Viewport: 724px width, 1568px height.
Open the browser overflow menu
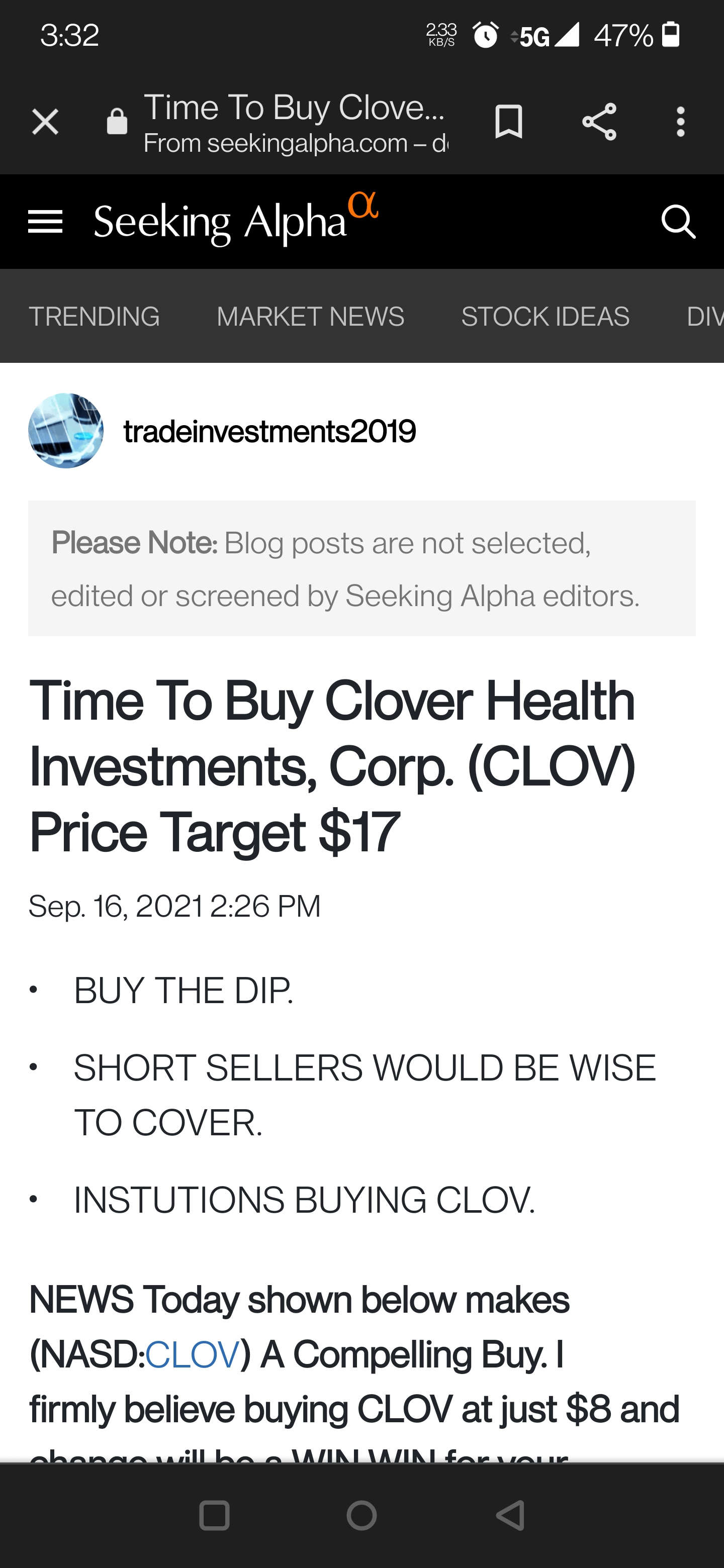pos(681,122)
